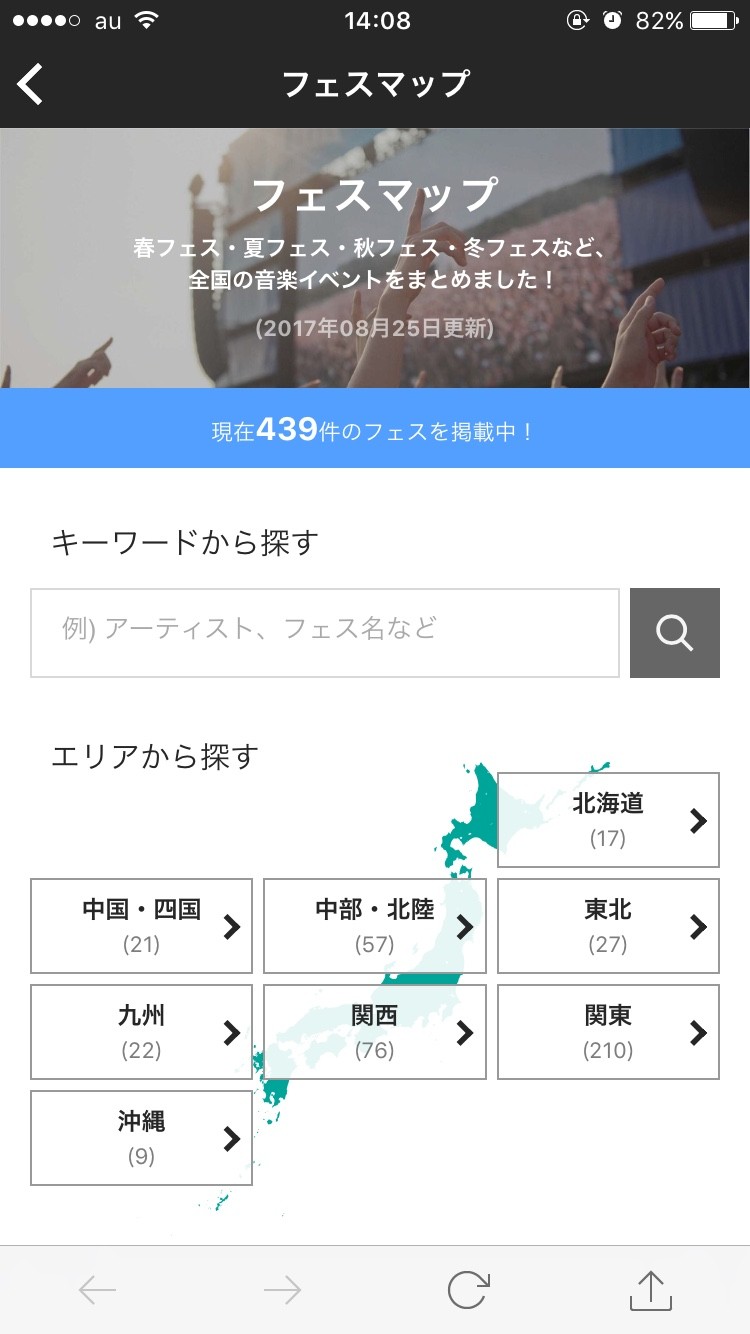Select the 沖縄 area

click(x=141, y=1138)
